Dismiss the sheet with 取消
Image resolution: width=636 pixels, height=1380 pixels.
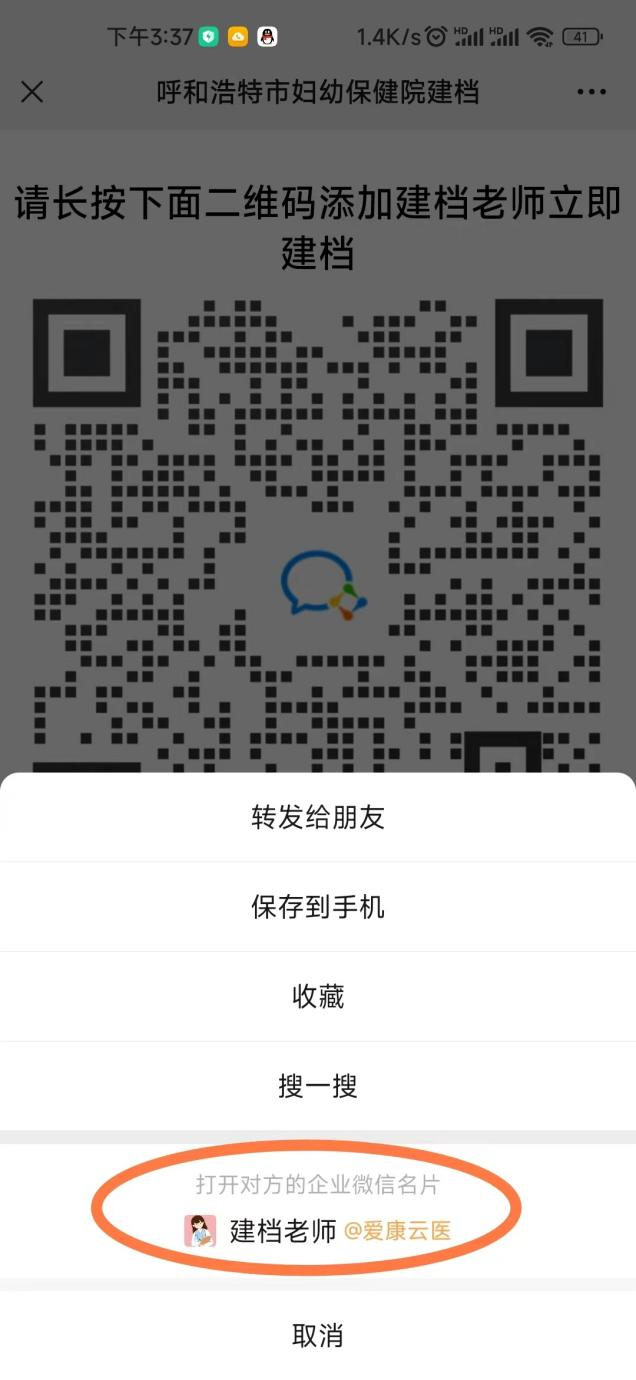click(x=318, y=1336)
